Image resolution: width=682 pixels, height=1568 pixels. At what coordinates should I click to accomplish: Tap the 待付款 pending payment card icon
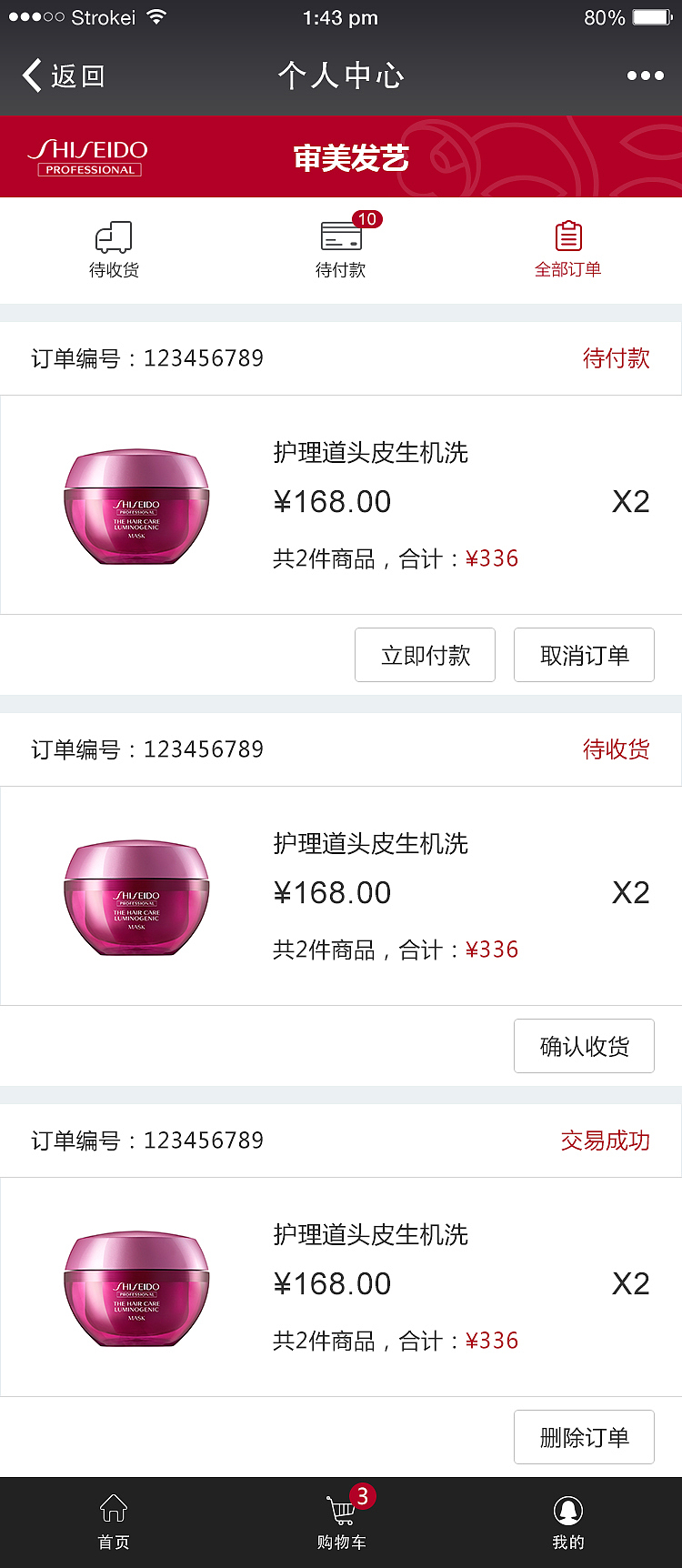(340, 236)
